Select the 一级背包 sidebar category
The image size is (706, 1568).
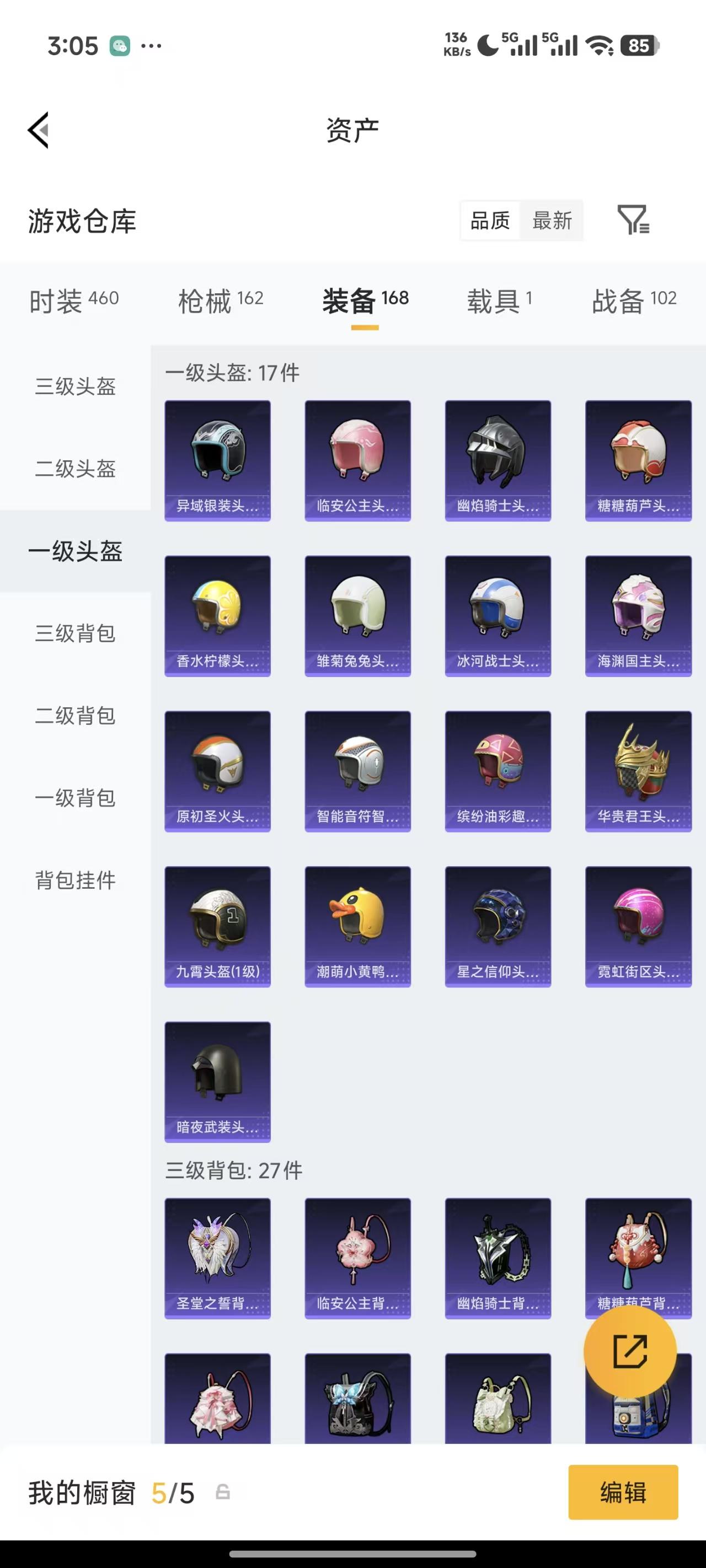(x=73, y=797)
